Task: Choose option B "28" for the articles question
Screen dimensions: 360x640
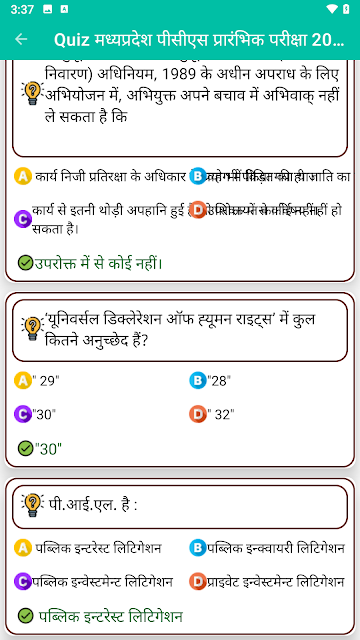Action: [210, 381]
